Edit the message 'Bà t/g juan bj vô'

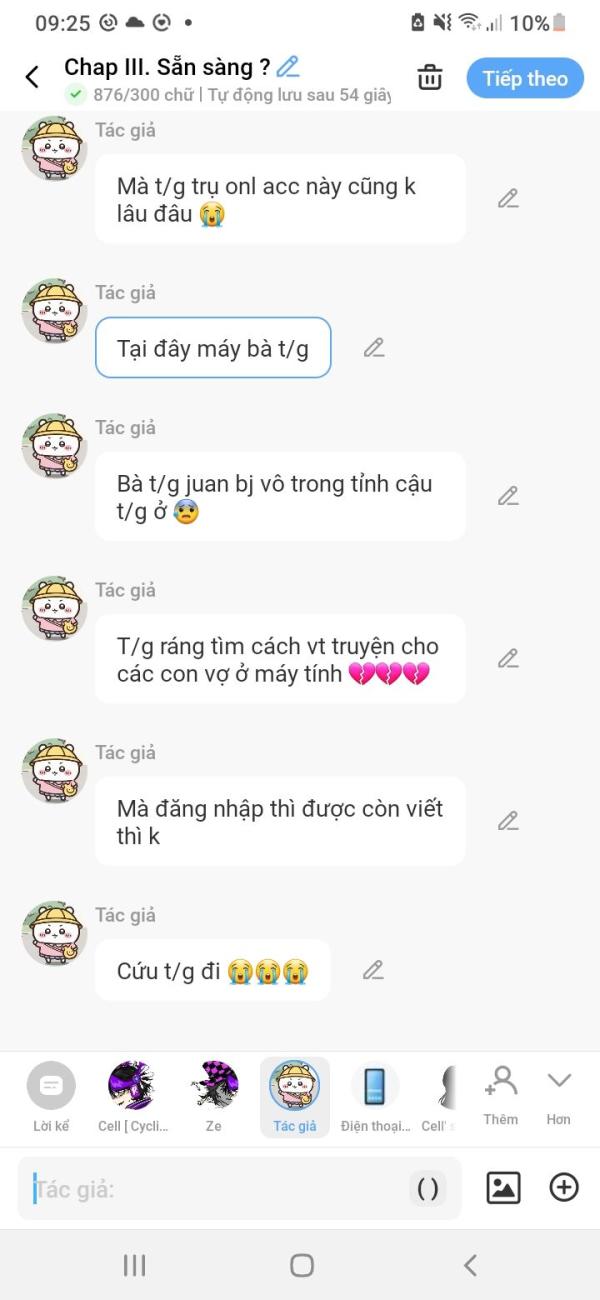[x=508, y=496]
